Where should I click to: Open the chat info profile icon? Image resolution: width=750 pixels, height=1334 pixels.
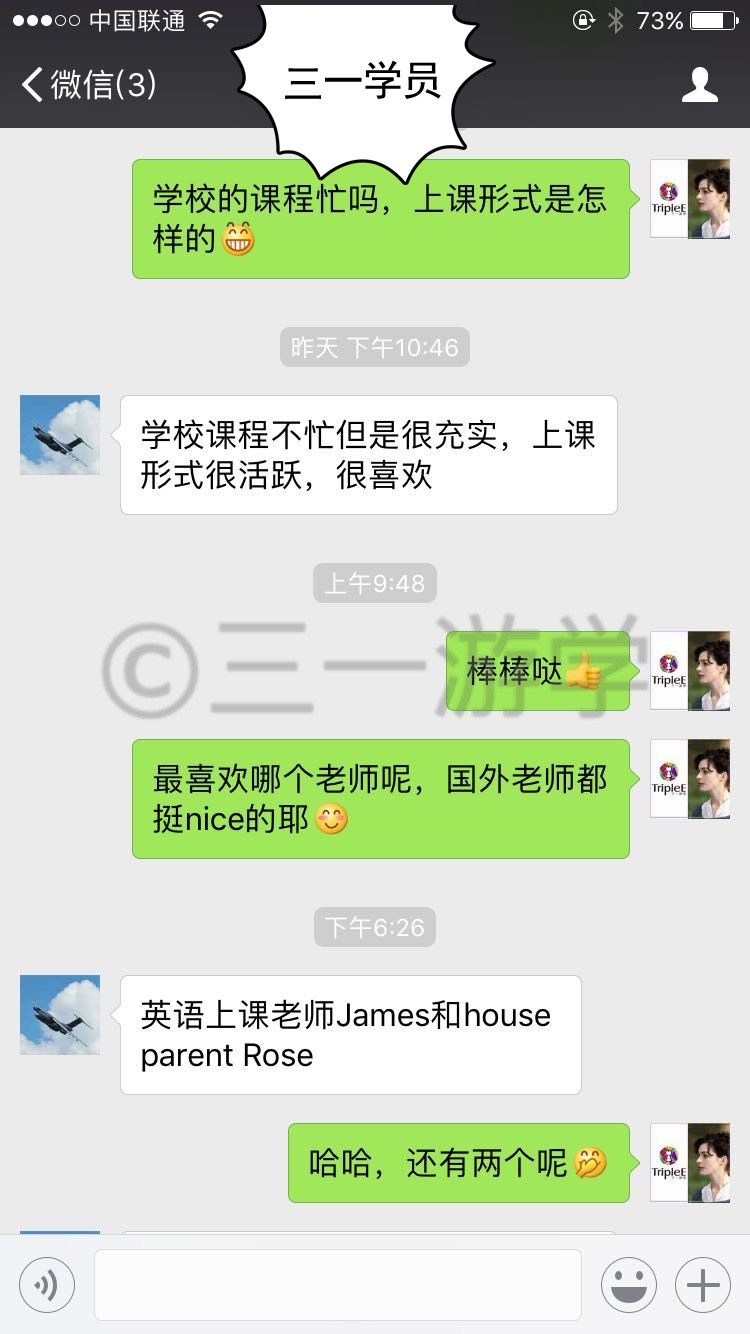click(700, 85)
